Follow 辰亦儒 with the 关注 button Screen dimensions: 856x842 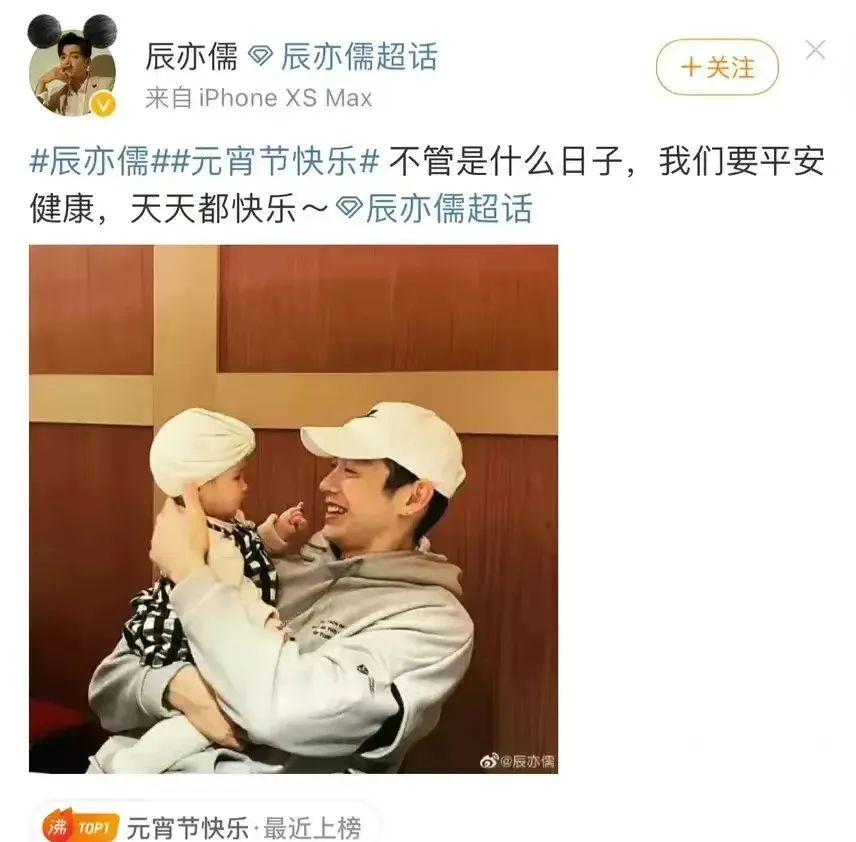[x=717, y=67]
